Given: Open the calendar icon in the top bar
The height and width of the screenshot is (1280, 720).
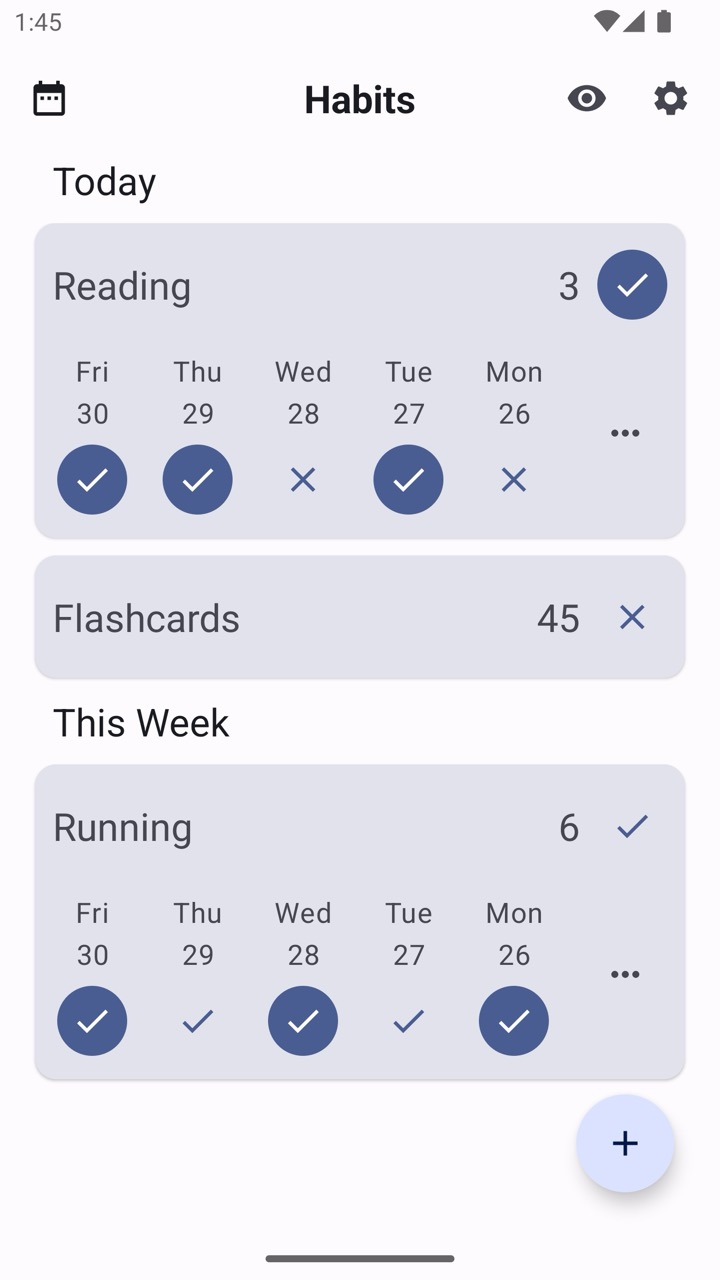Looking at the screenshot, I should 49,99.
